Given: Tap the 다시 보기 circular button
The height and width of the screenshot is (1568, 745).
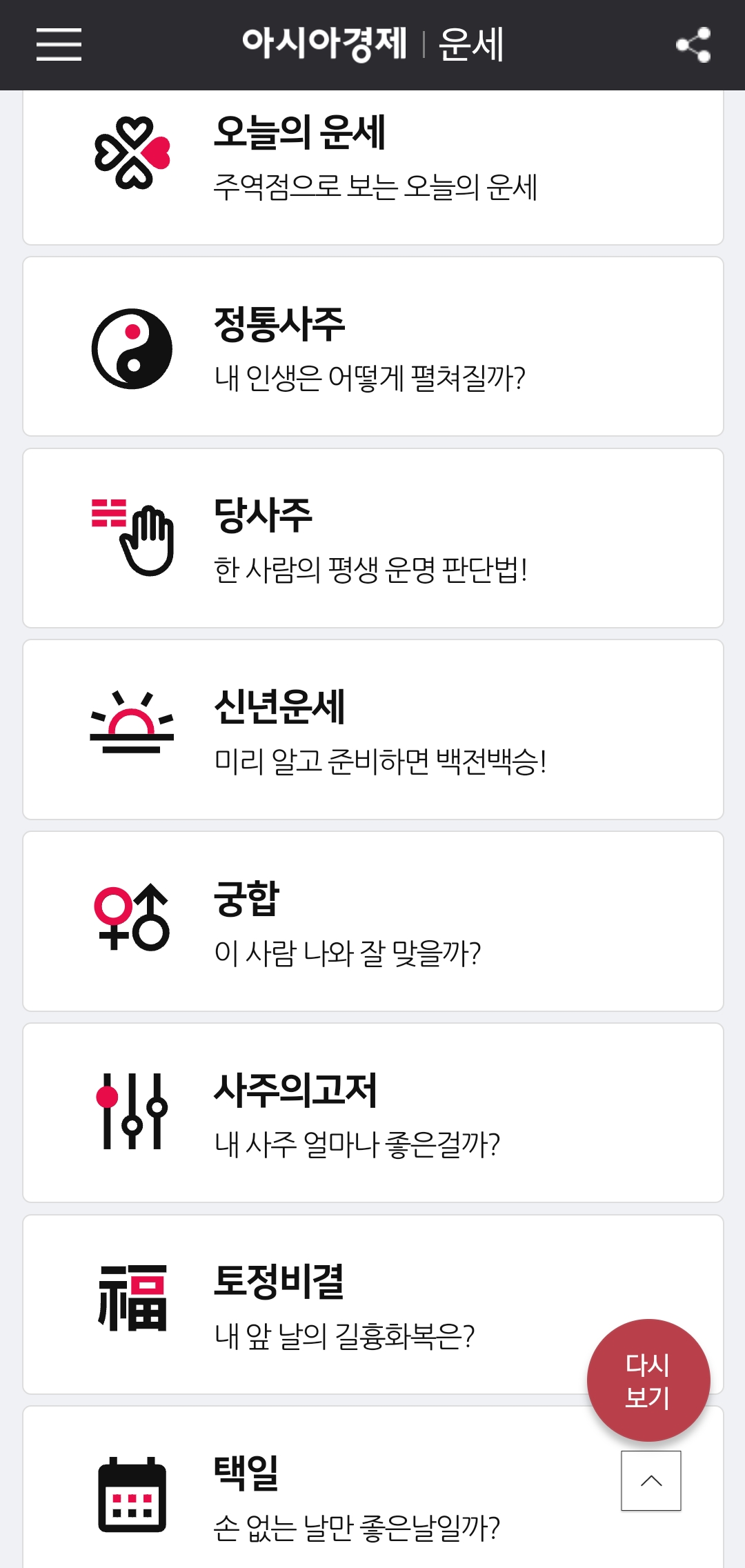Looking at the screenshot, I should [647, 1378].
